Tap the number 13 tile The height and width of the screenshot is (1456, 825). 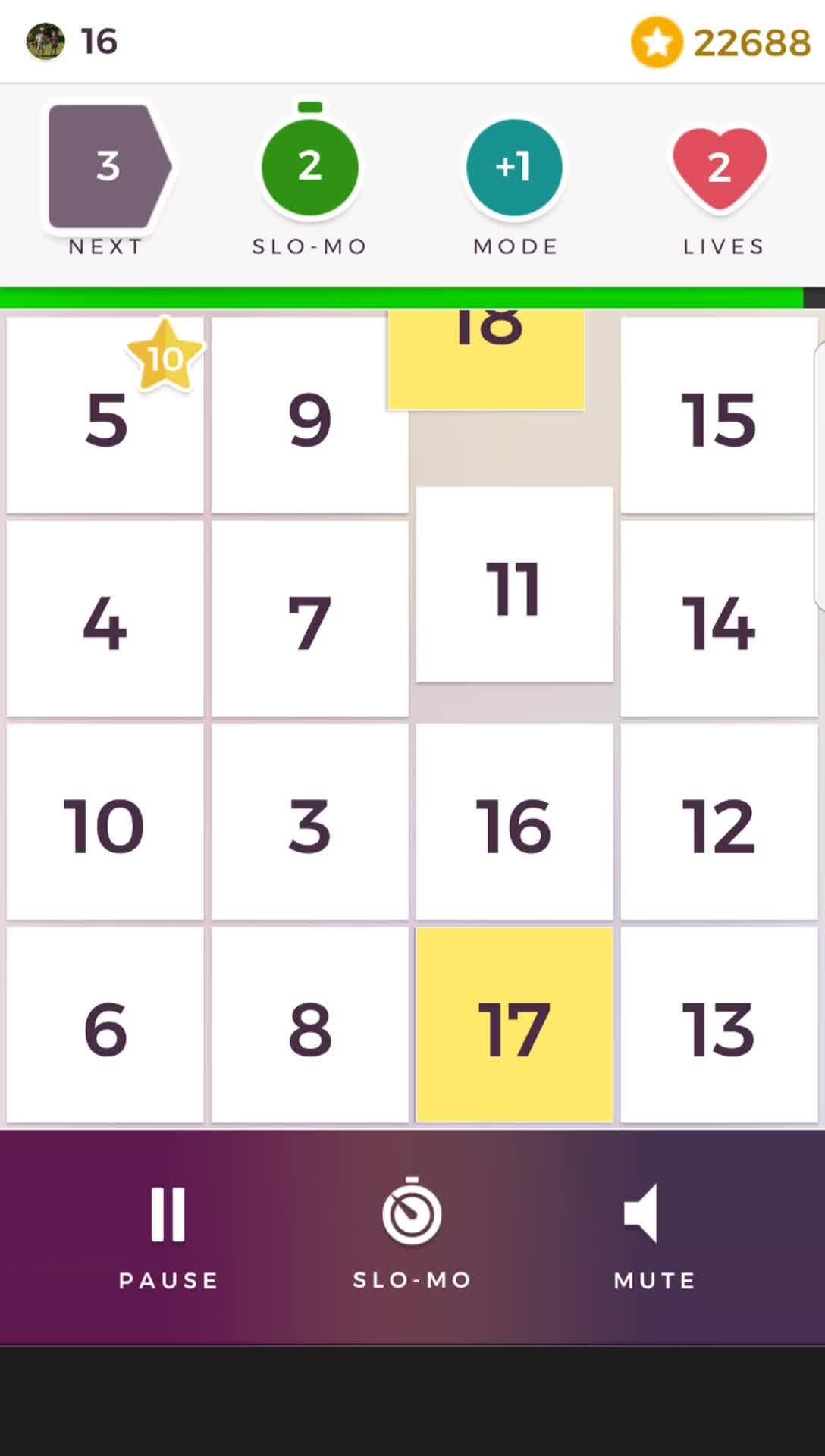[x=720, y=1025]
